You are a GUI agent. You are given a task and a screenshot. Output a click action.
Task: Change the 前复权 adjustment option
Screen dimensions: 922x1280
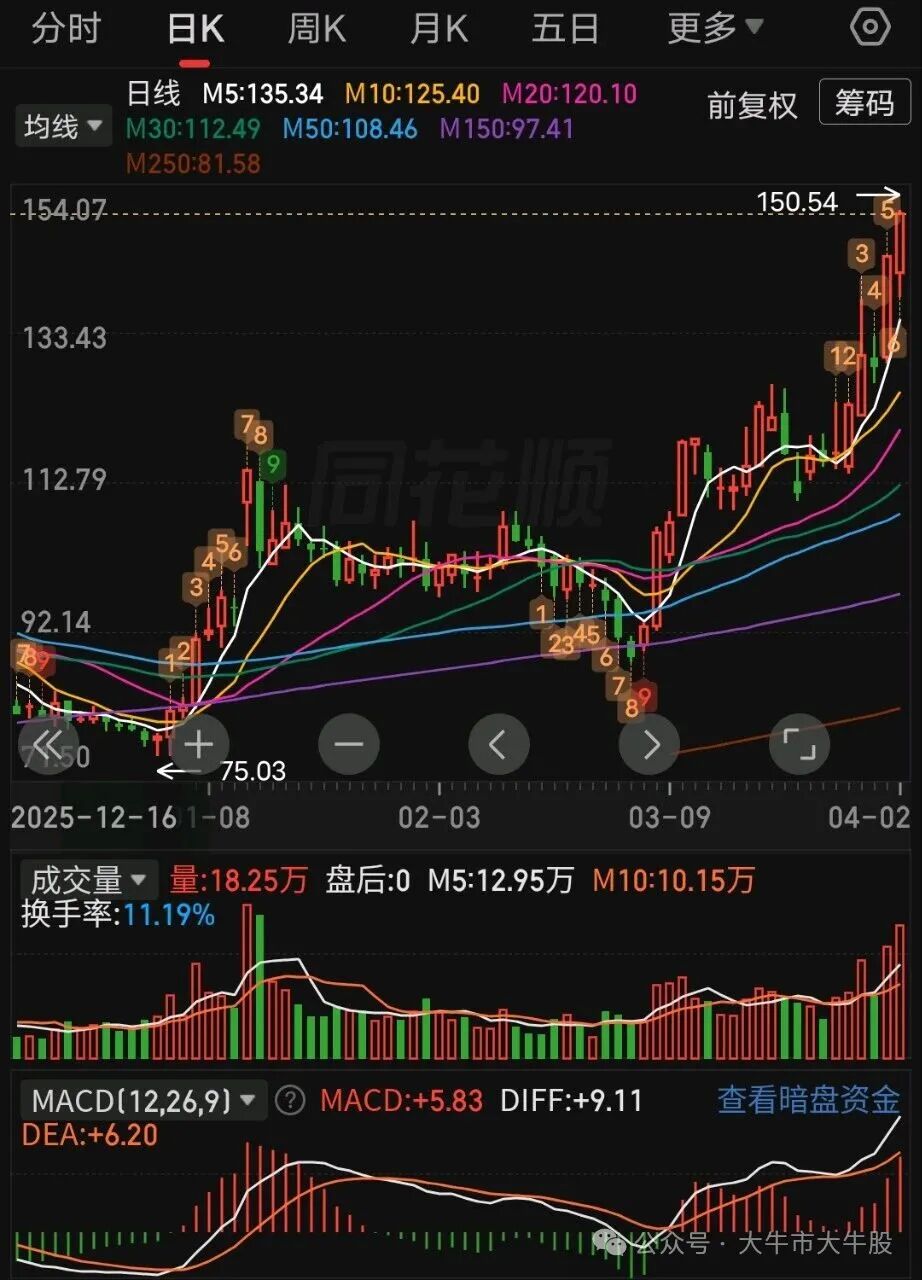click(x=752, y=104)
